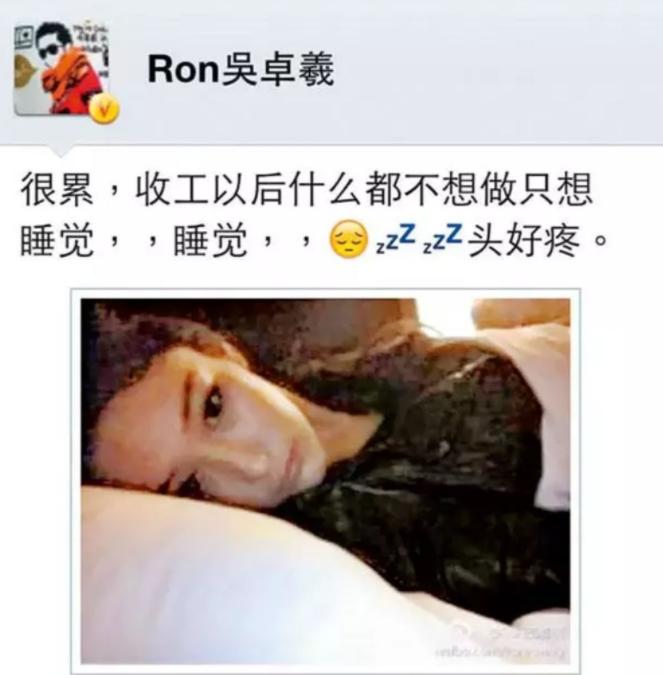Open the photo attached to the post

point(325,480)
